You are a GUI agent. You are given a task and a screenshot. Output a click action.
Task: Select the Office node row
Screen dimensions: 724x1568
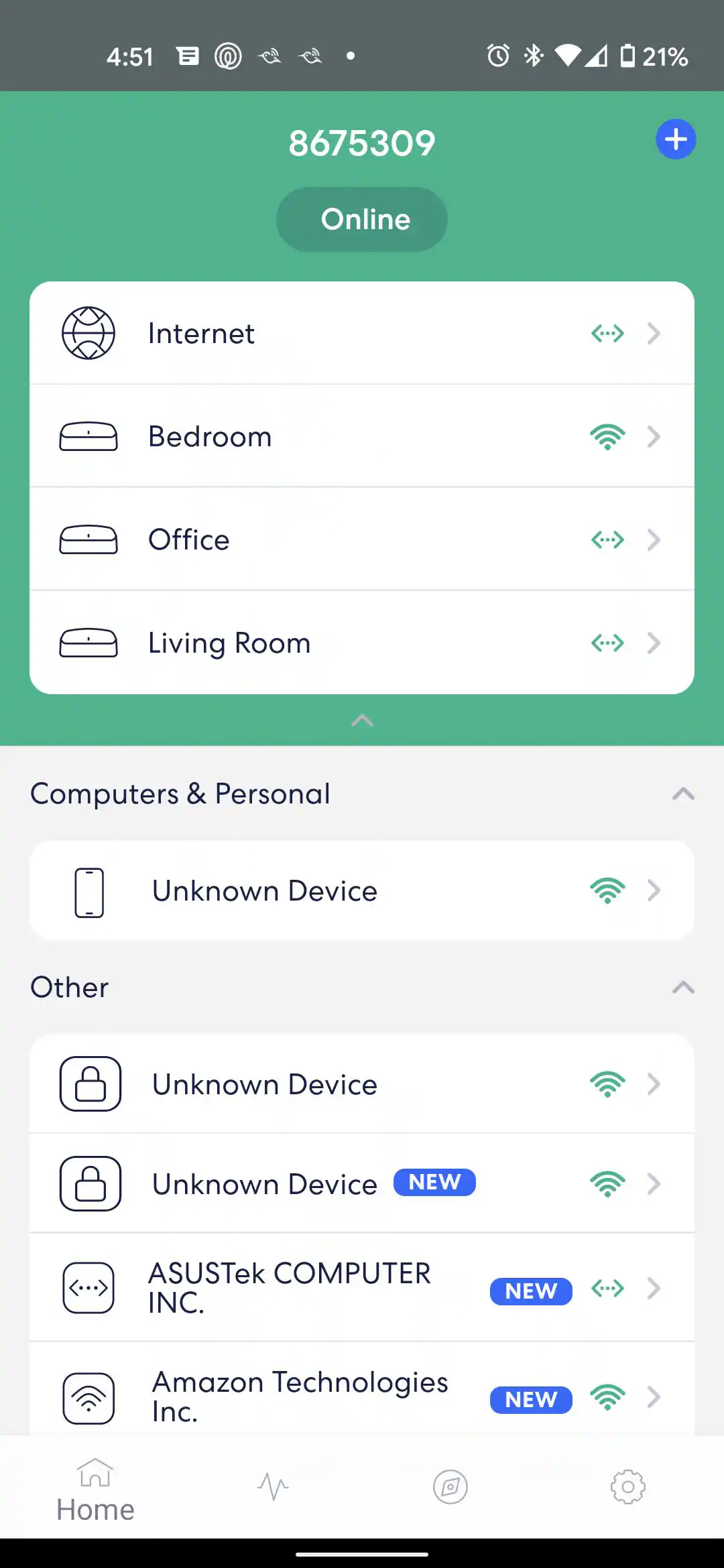(x=362, y=539)
